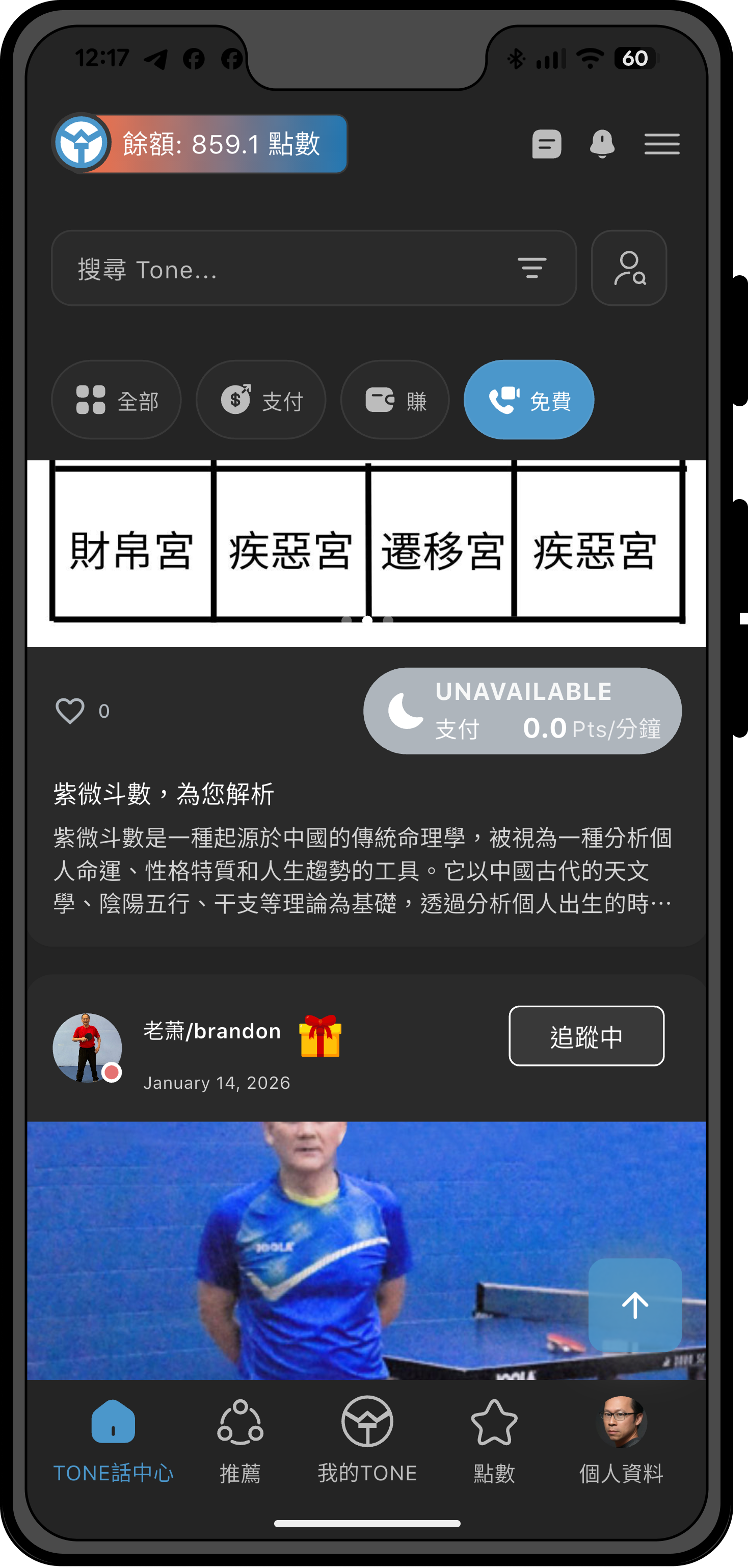748x1568 pixels.
Task: Select the 免費 filter chip
Action: (x=528, y=400)
